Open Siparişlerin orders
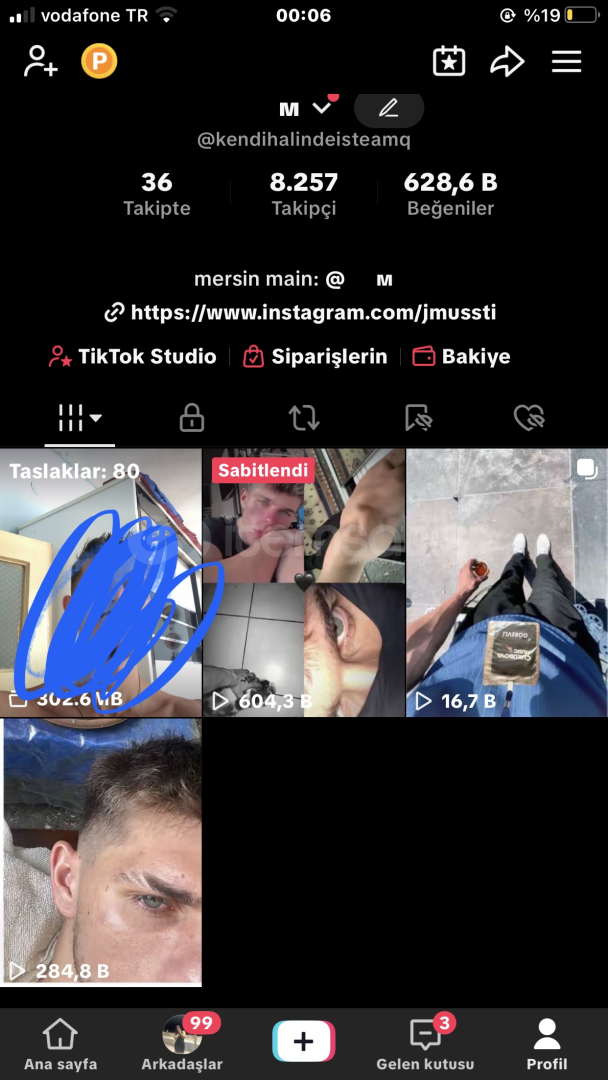This screenshot has height=1080, width=608. [x=315, y=356]
